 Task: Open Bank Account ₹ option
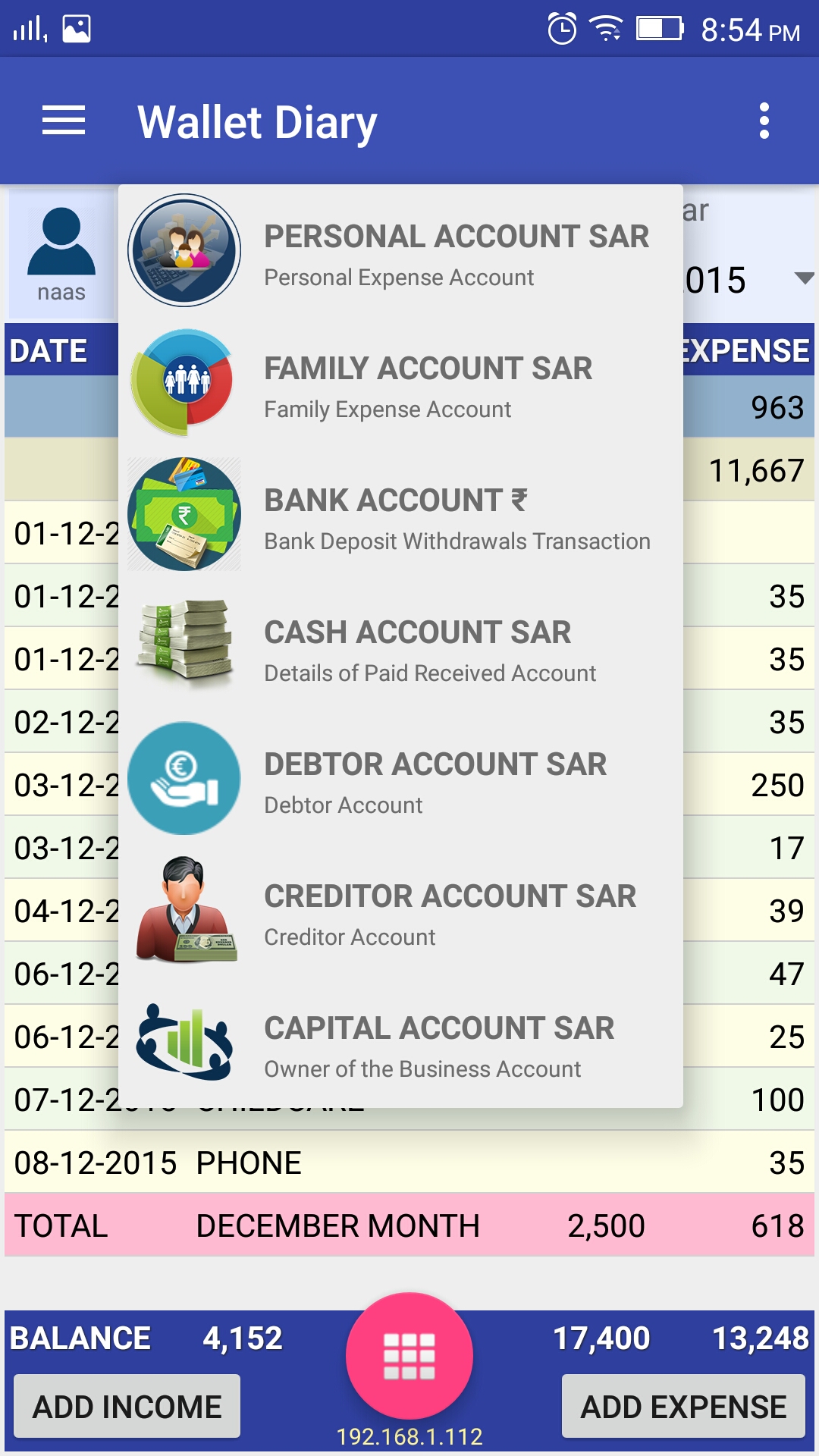(400, 514)
